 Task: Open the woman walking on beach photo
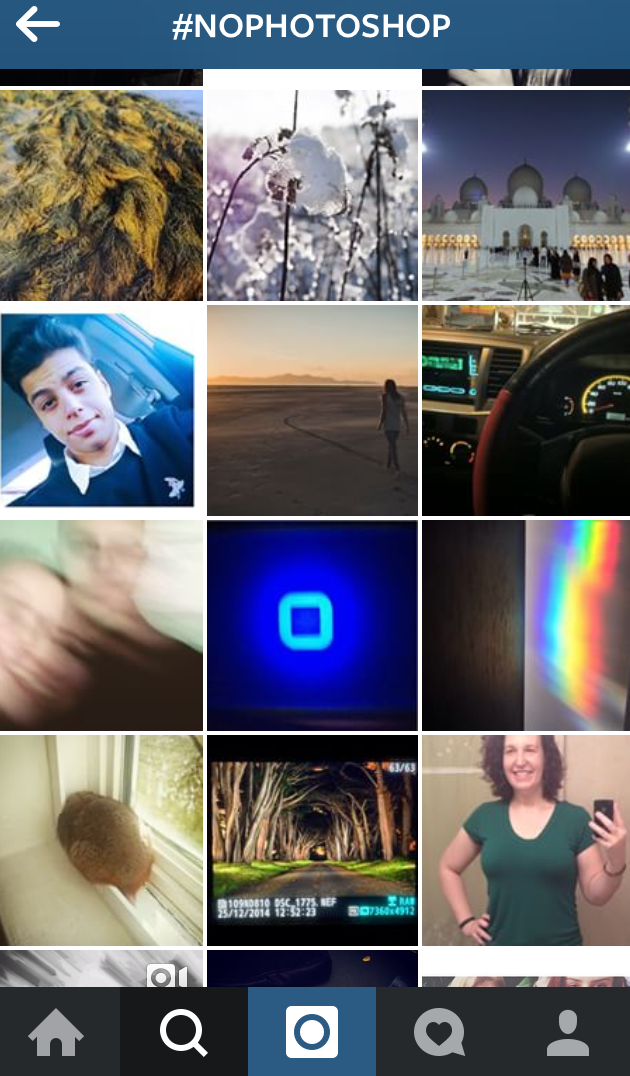(312, 410)
